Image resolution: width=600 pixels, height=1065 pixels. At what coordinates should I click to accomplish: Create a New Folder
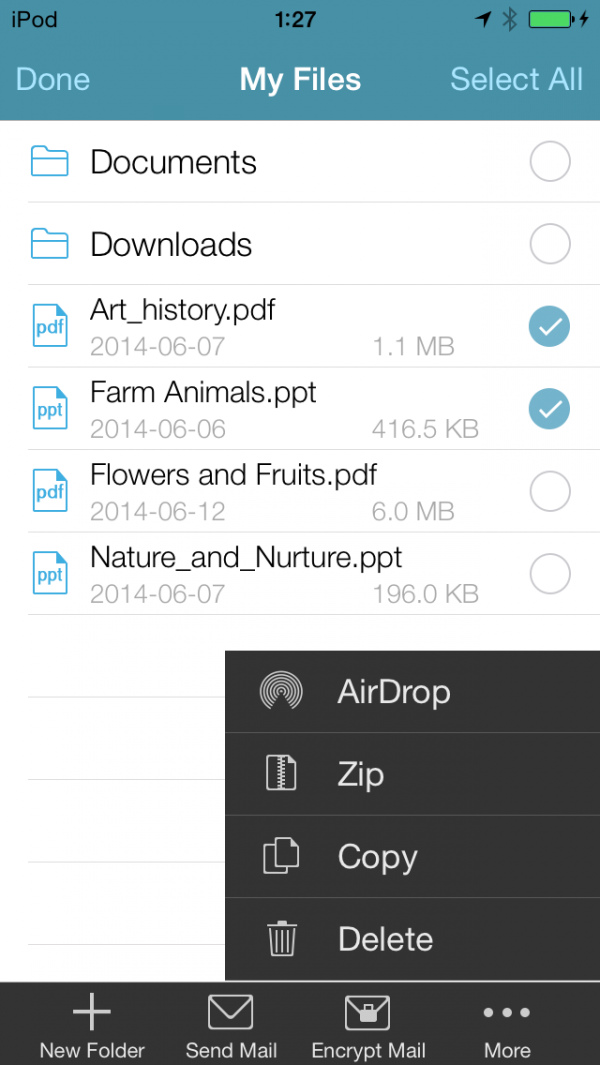click(x=92, y=1026)
